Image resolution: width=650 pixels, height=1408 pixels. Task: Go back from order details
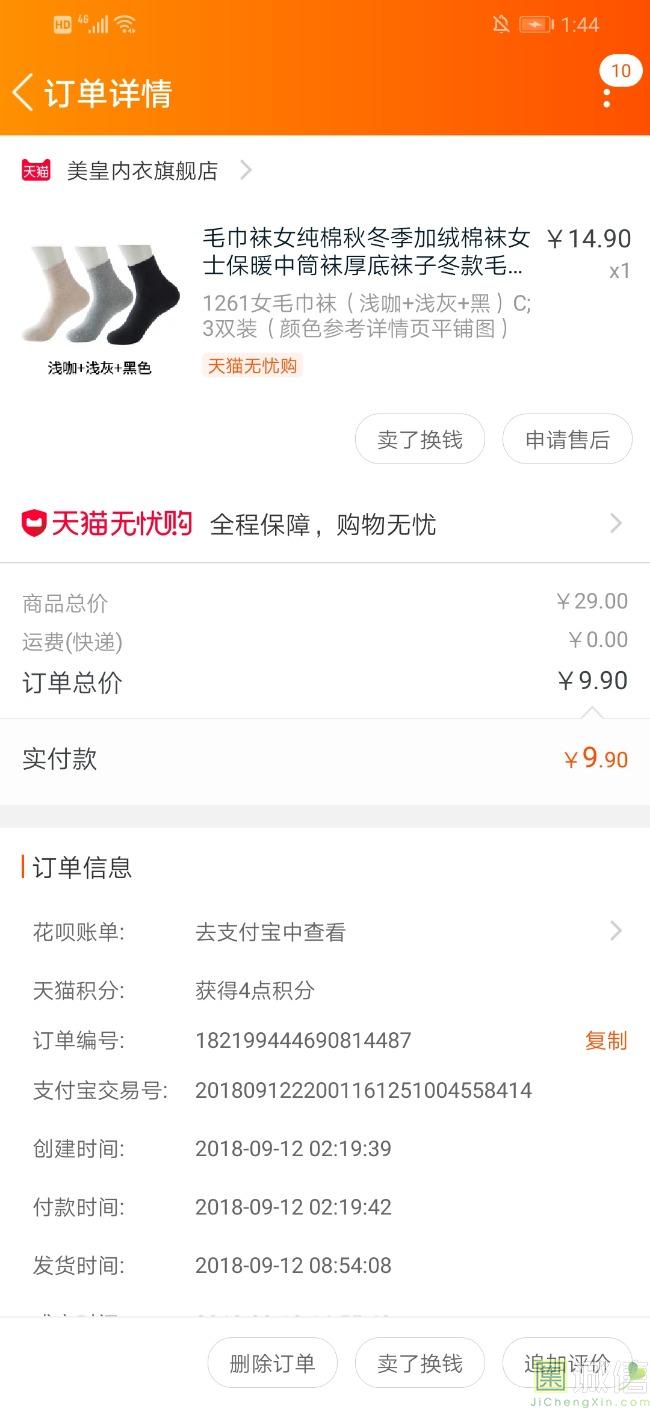23,92
